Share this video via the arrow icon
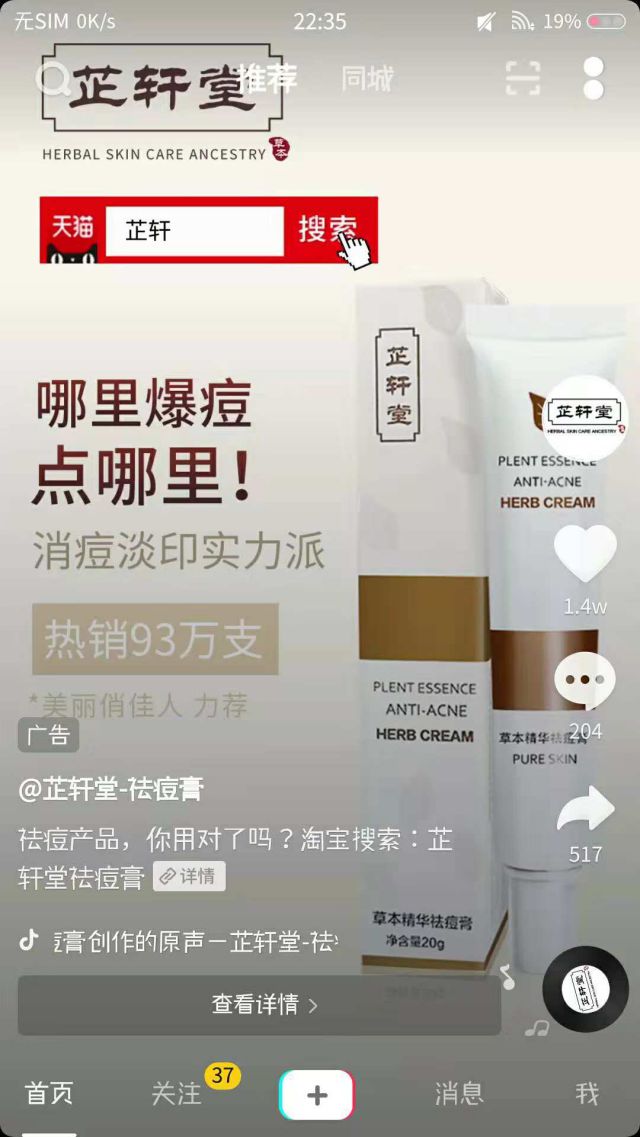The image size is (640, 1137). coord(585,808)
